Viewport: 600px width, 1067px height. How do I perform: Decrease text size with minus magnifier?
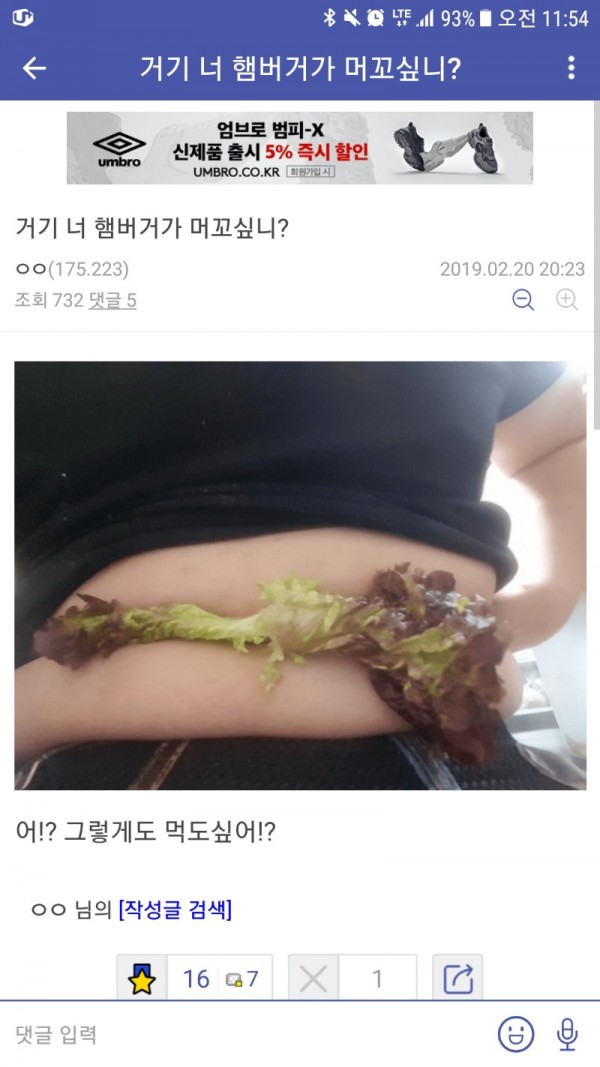click(523, 300)
